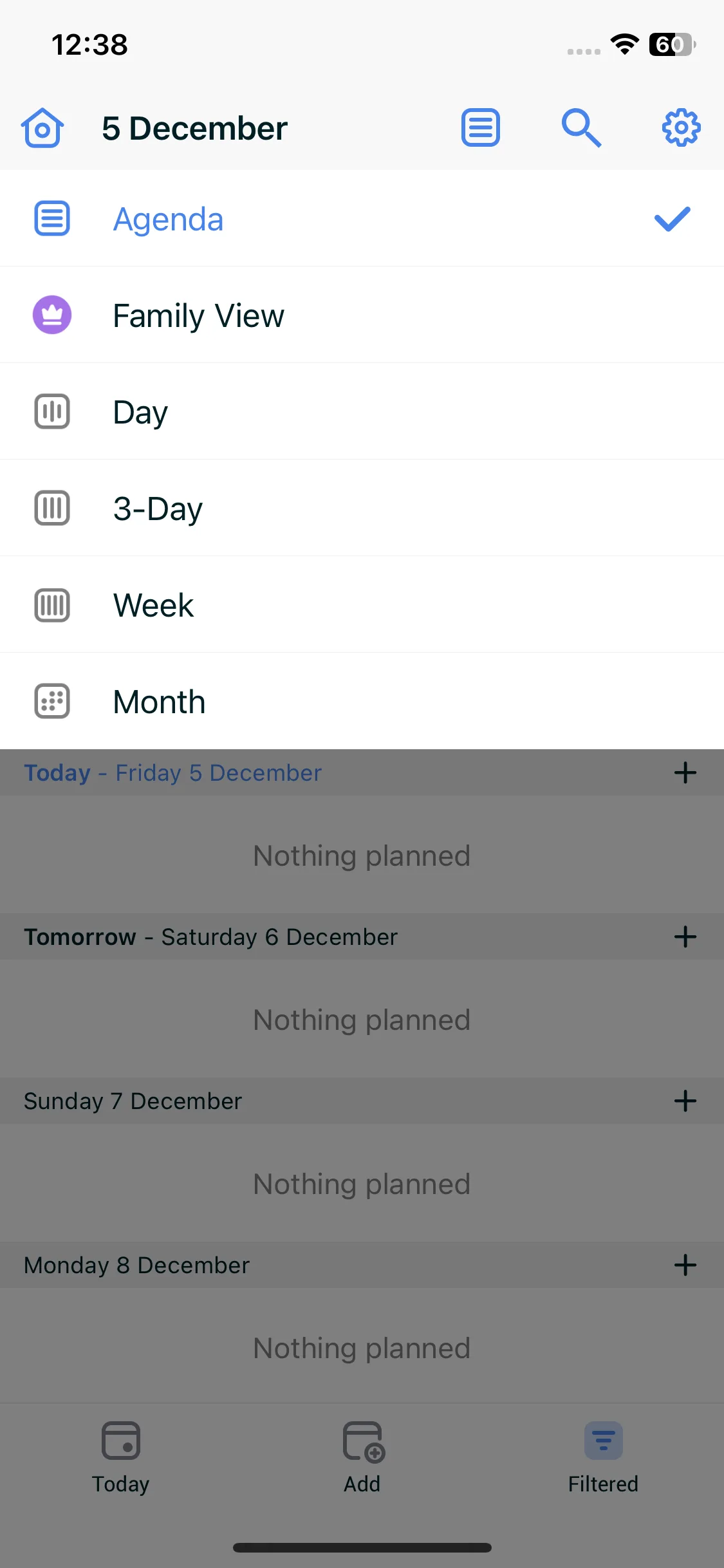Screen dimensions: 724x1568
Task: Choose Family View from the list
Action: (x=362, y=315)
